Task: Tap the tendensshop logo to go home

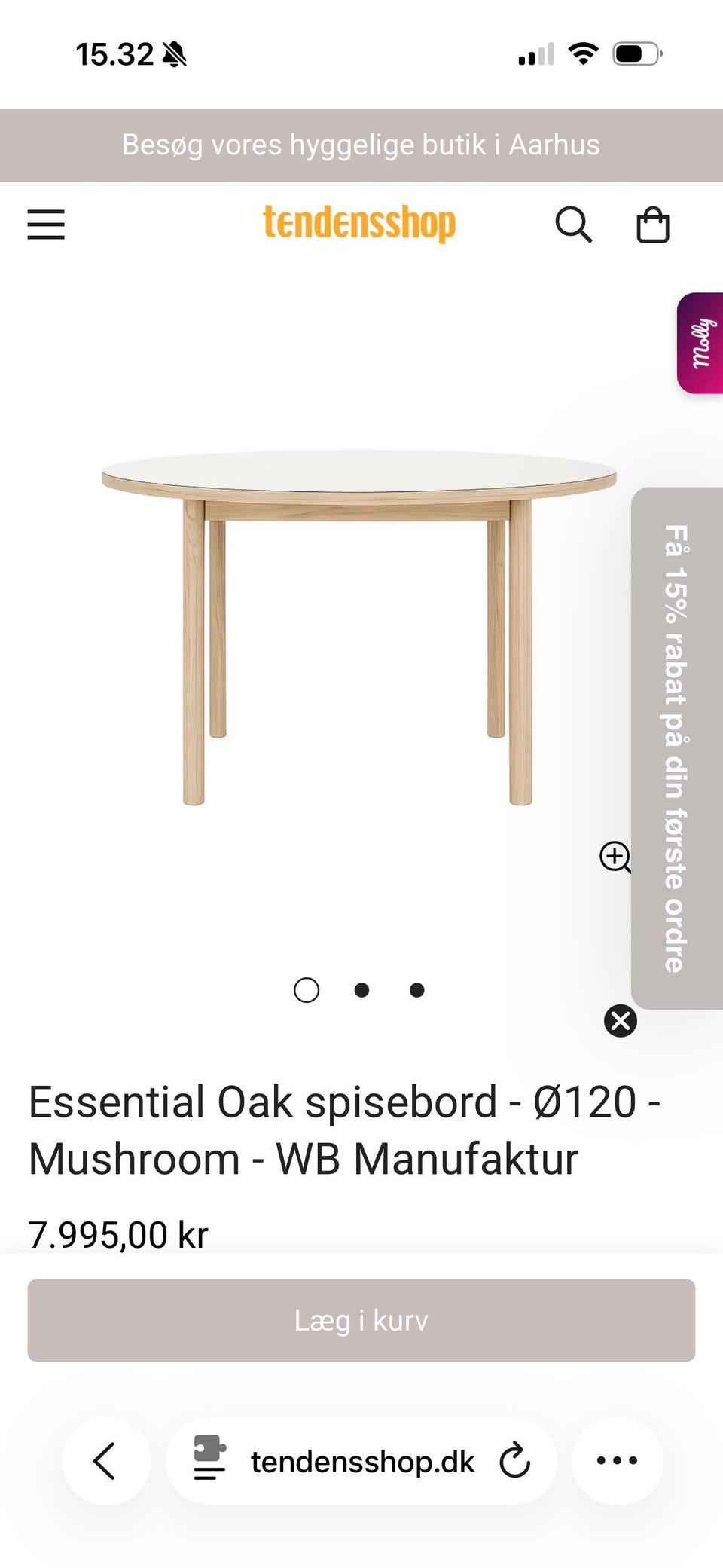Action: point(359,224)
